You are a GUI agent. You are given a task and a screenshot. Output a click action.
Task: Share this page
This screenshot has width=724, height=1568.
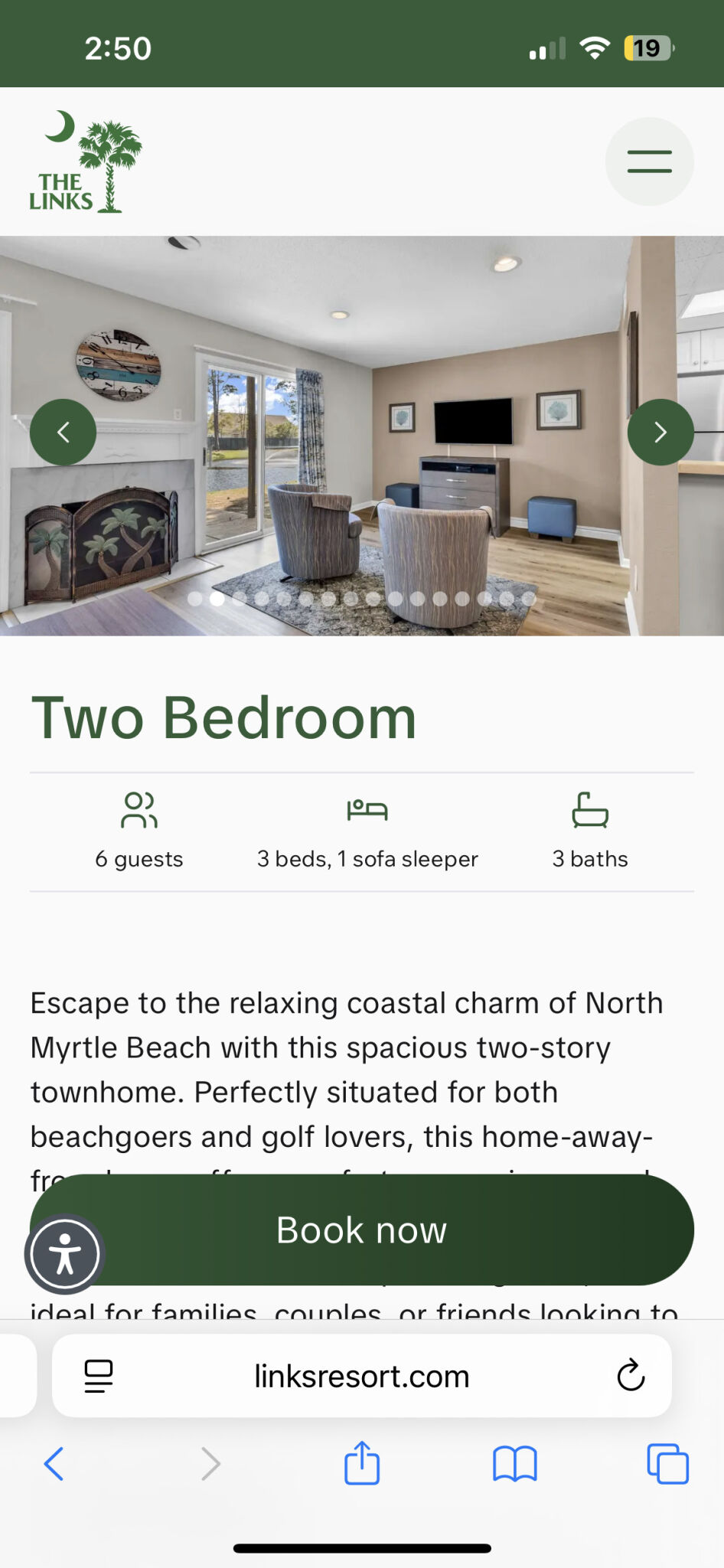click(361, 1462)
